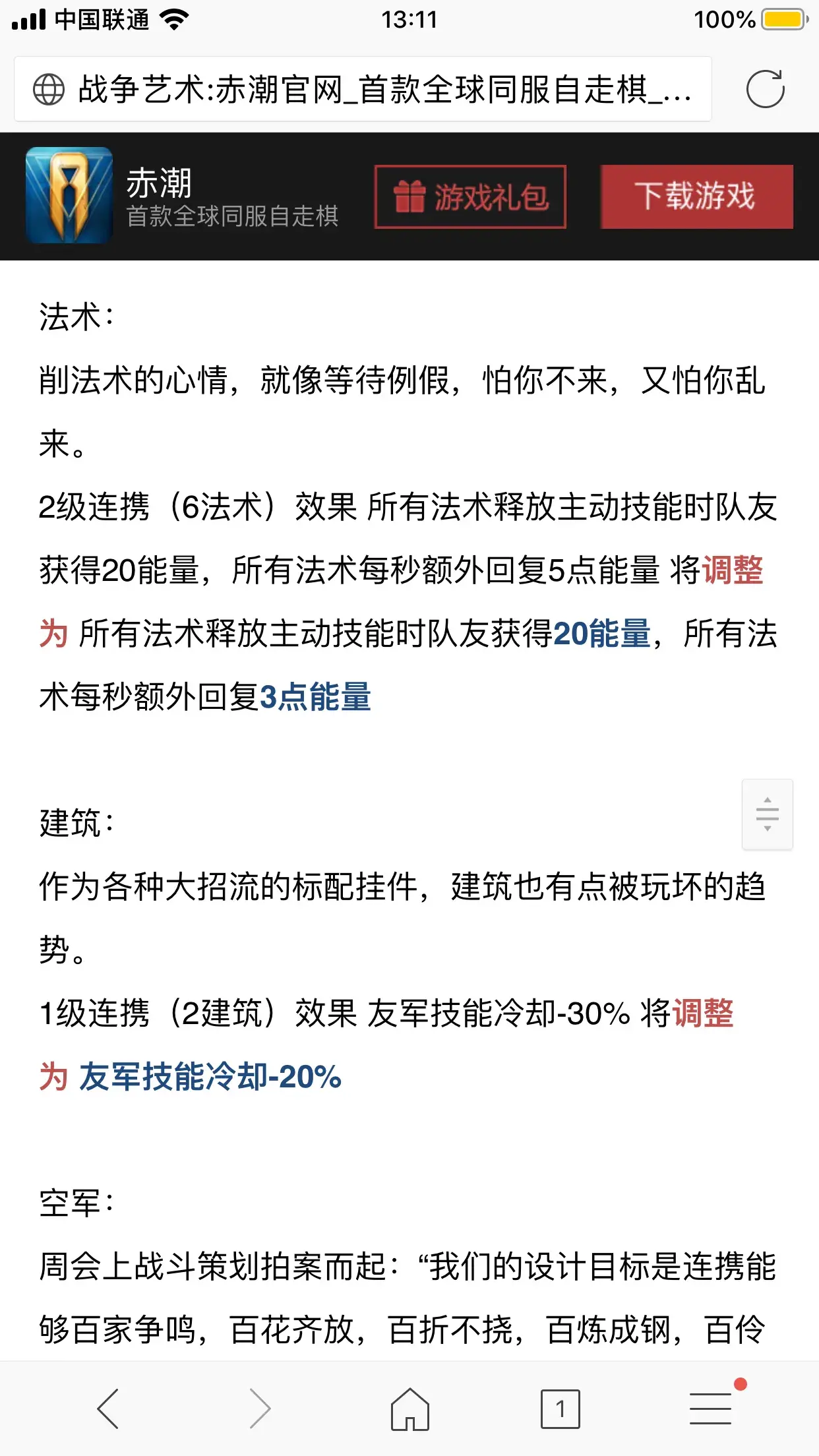The image size is (819, 1456).
Task: Tap the floating scroll handle on the right
Action: [x=768, y=814]
